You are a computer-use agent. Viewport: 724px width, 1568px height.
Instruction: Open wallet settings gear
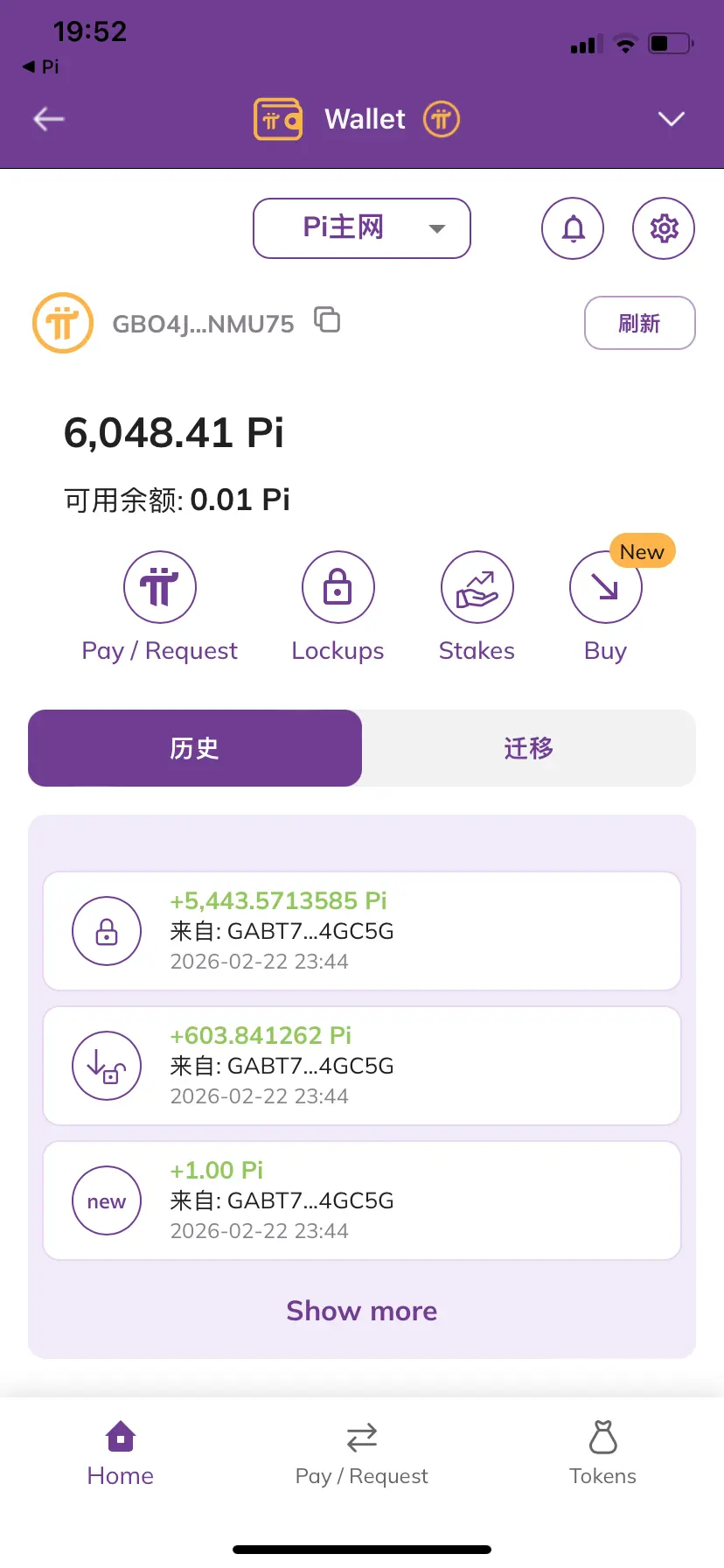[664, 228]
